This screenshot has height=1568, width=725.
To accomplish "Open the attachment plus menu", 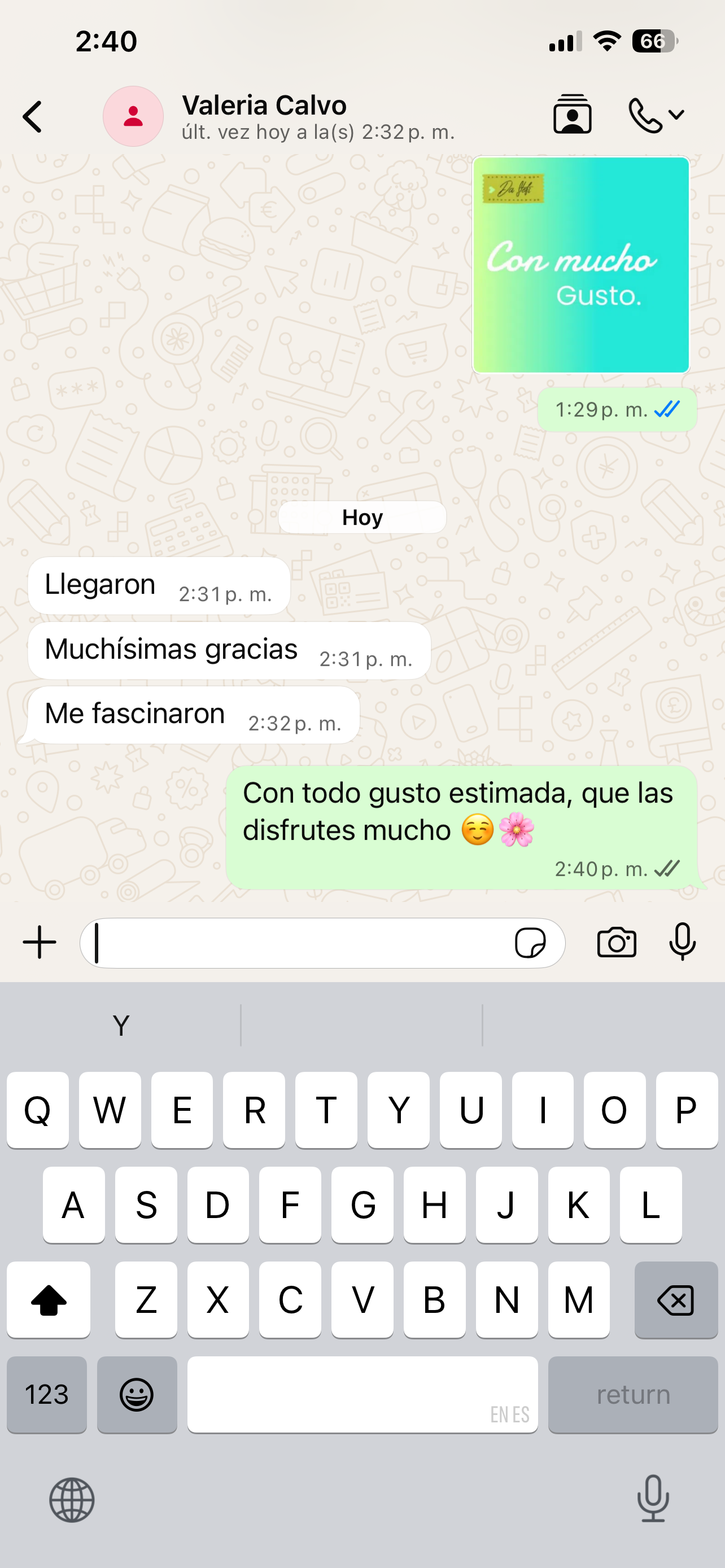I will [40, 942].
